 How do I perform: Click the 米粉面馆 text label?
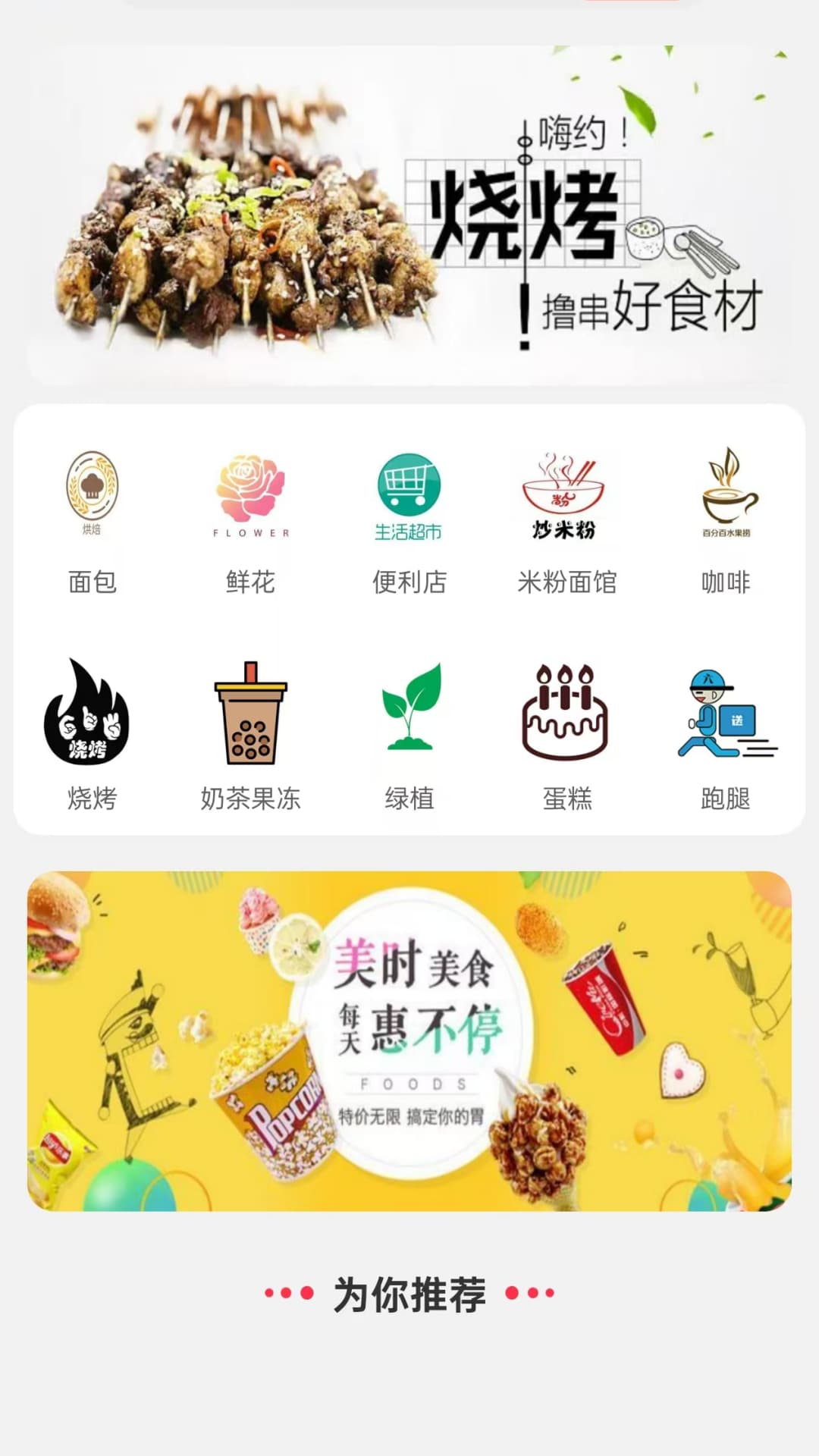(x=567, y=582)
